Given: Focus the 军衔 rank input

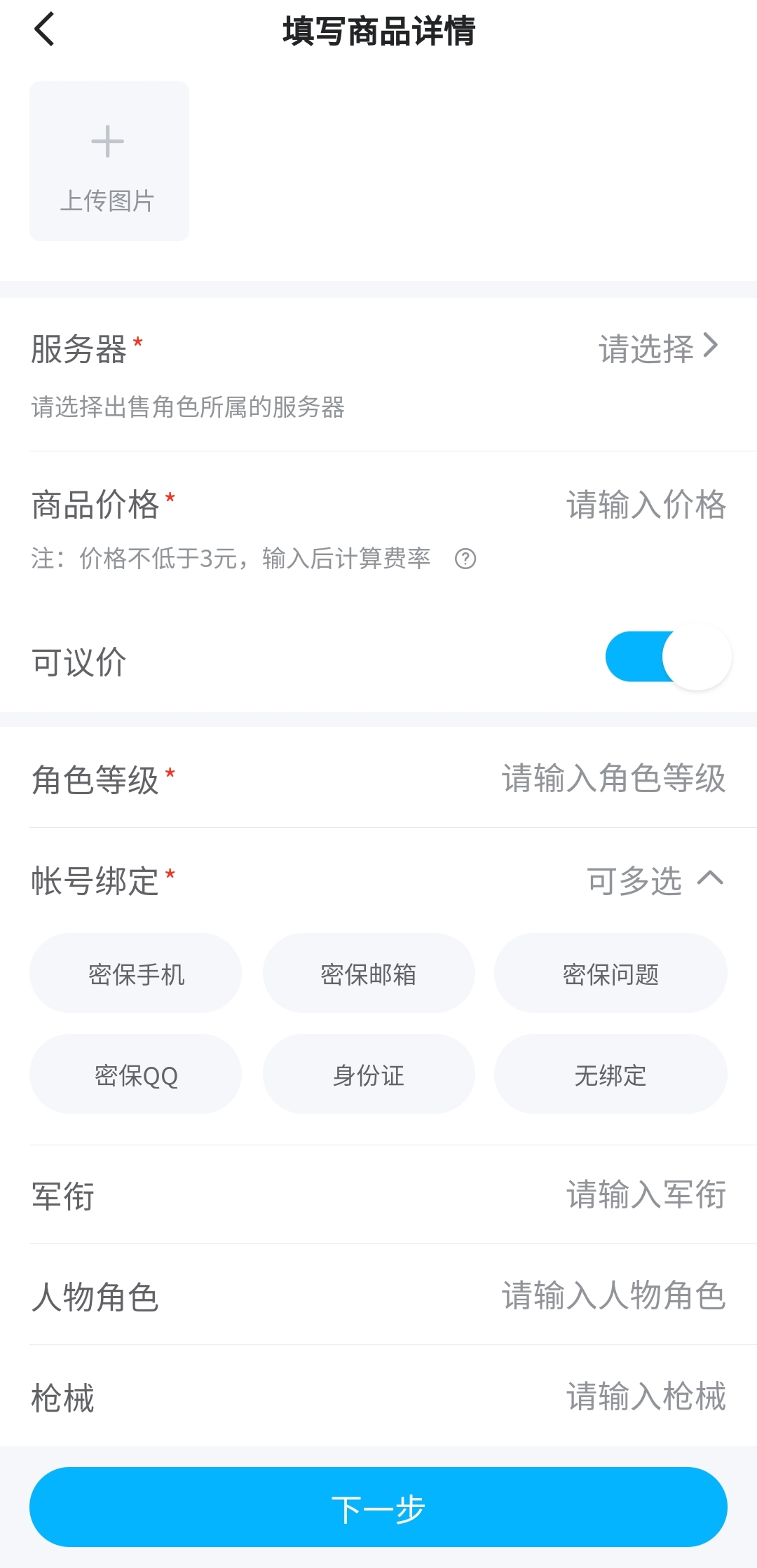Looking at the screenshot, I should tap(645, 1195).
